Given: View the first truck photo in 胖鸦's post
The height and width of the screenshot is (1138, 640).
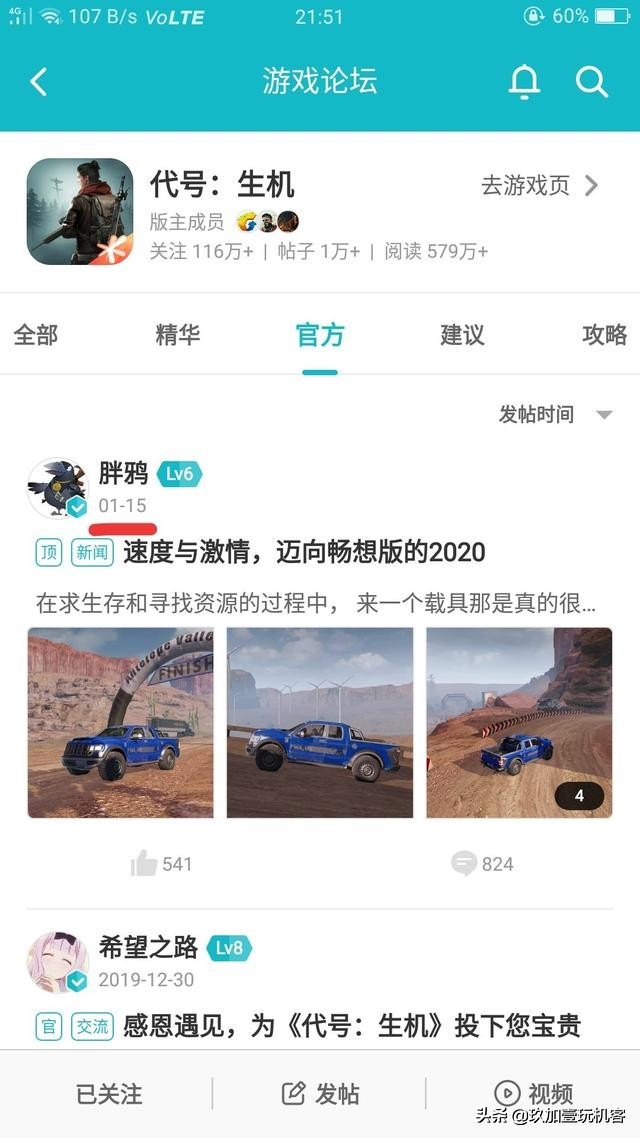Looking at the screenshot, I should tap(120, 722).
